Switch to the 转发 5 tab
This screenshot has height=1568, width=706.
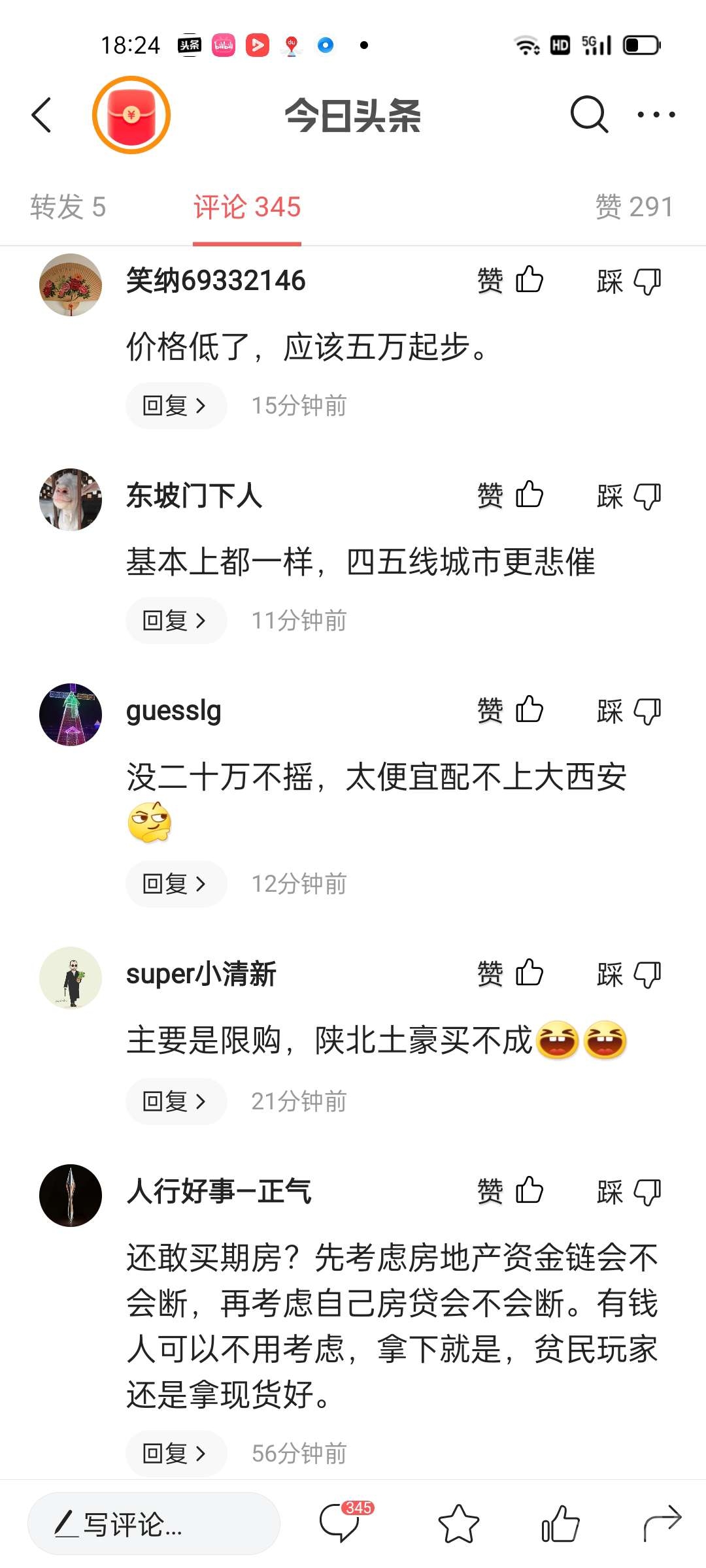coord(68,207)
